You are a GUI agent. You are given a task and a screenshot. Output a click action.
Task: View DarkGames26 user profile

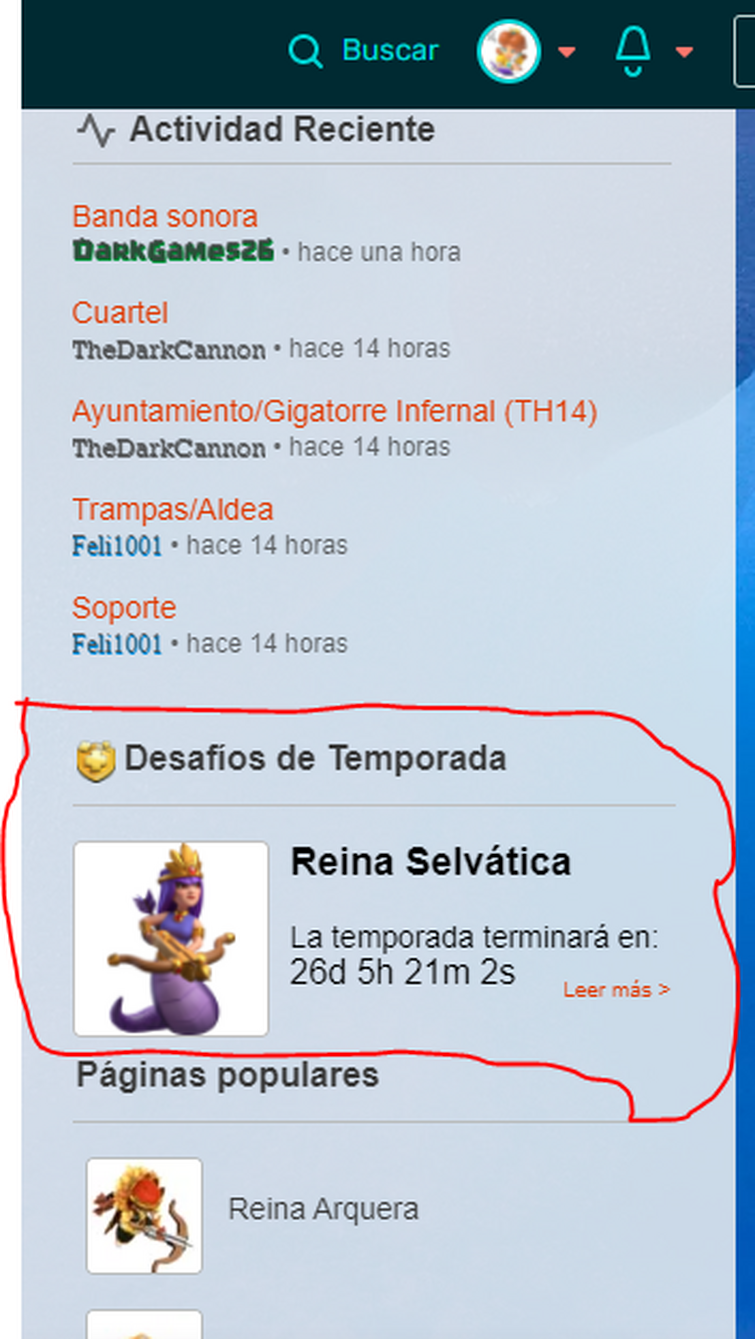click(x=173, y=251)
